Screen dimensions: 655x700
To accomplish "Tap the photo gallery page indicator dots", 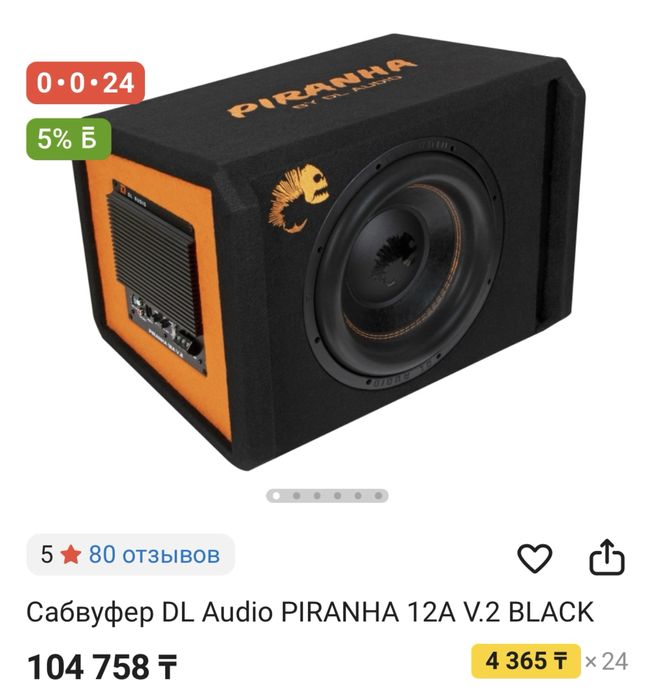I will [x=327, y=495].
